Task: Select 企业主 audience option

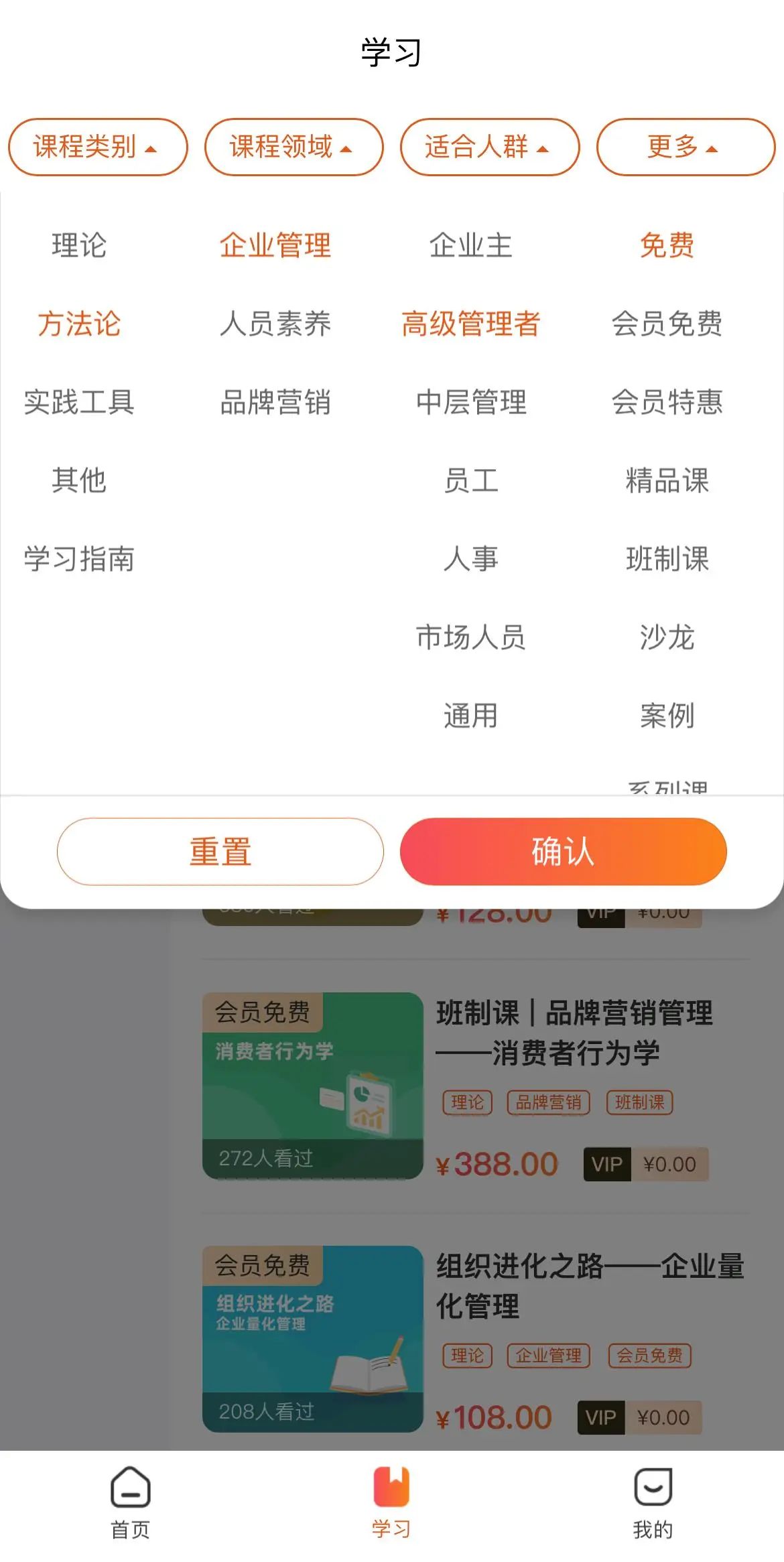Action: point(470,245)
